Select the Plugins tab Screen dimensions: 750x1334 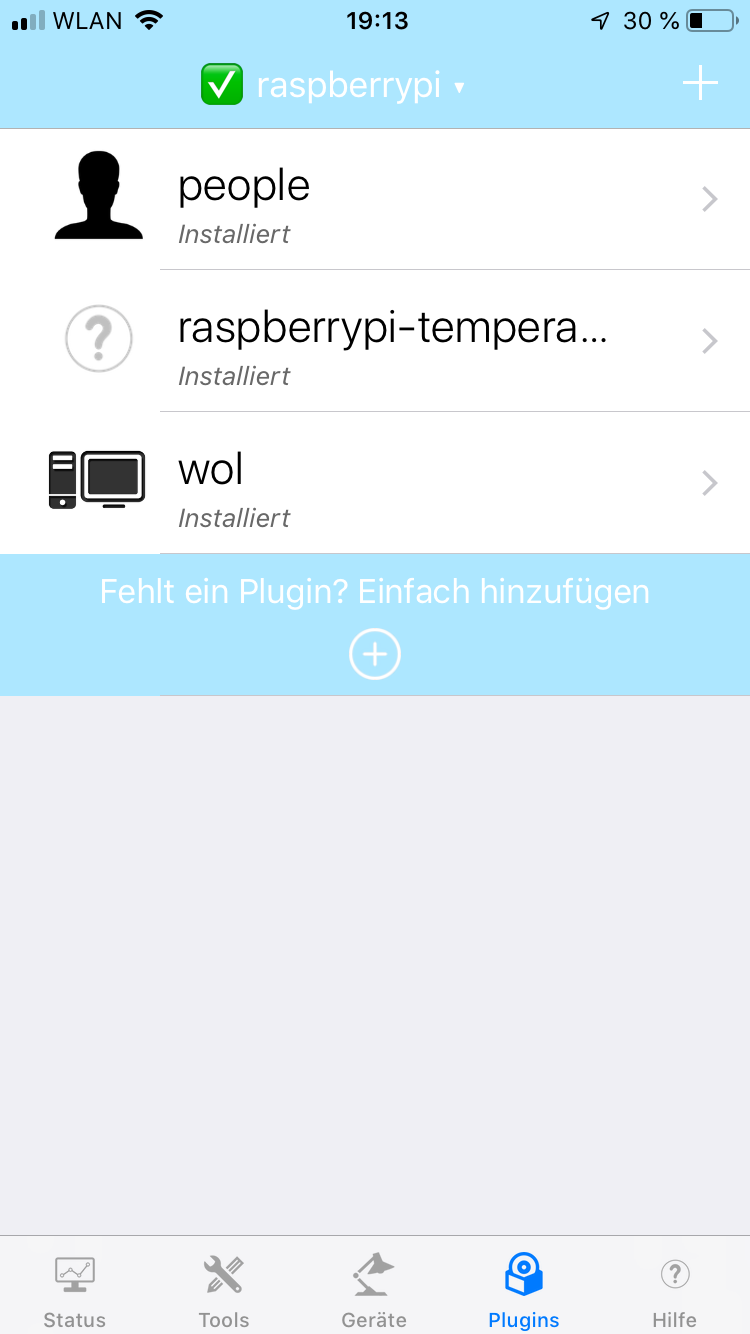tap(524, 1290)
